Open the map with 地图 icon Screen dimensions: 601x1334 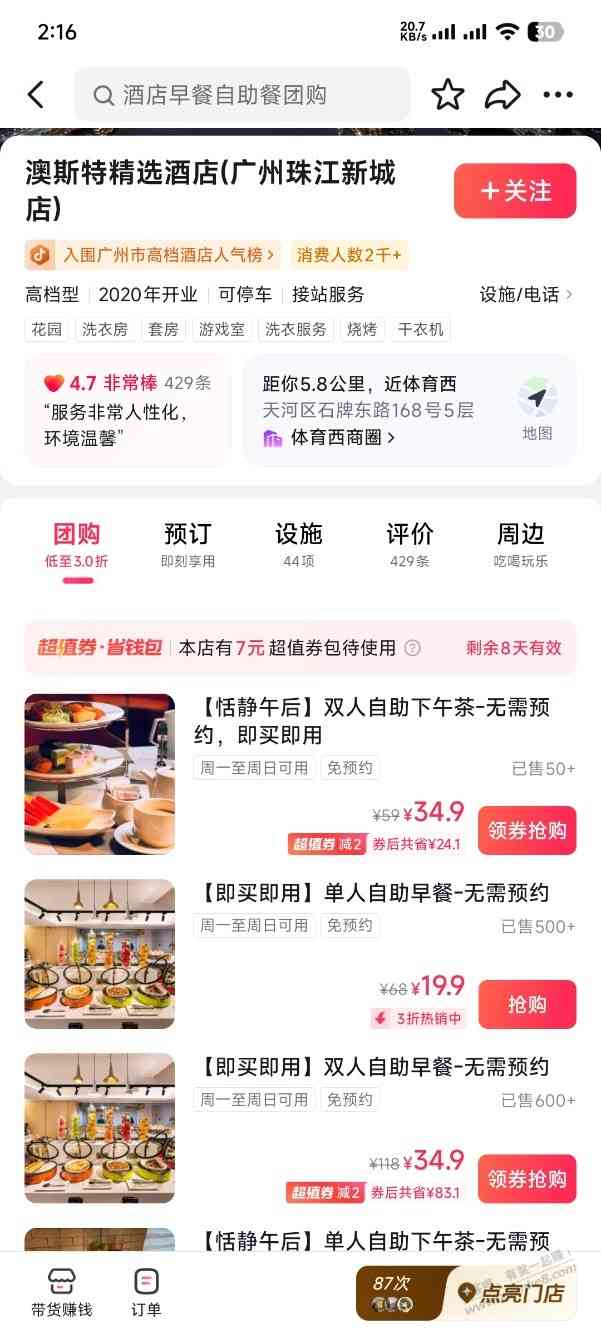pyautogui.click(x=537, y=410)
